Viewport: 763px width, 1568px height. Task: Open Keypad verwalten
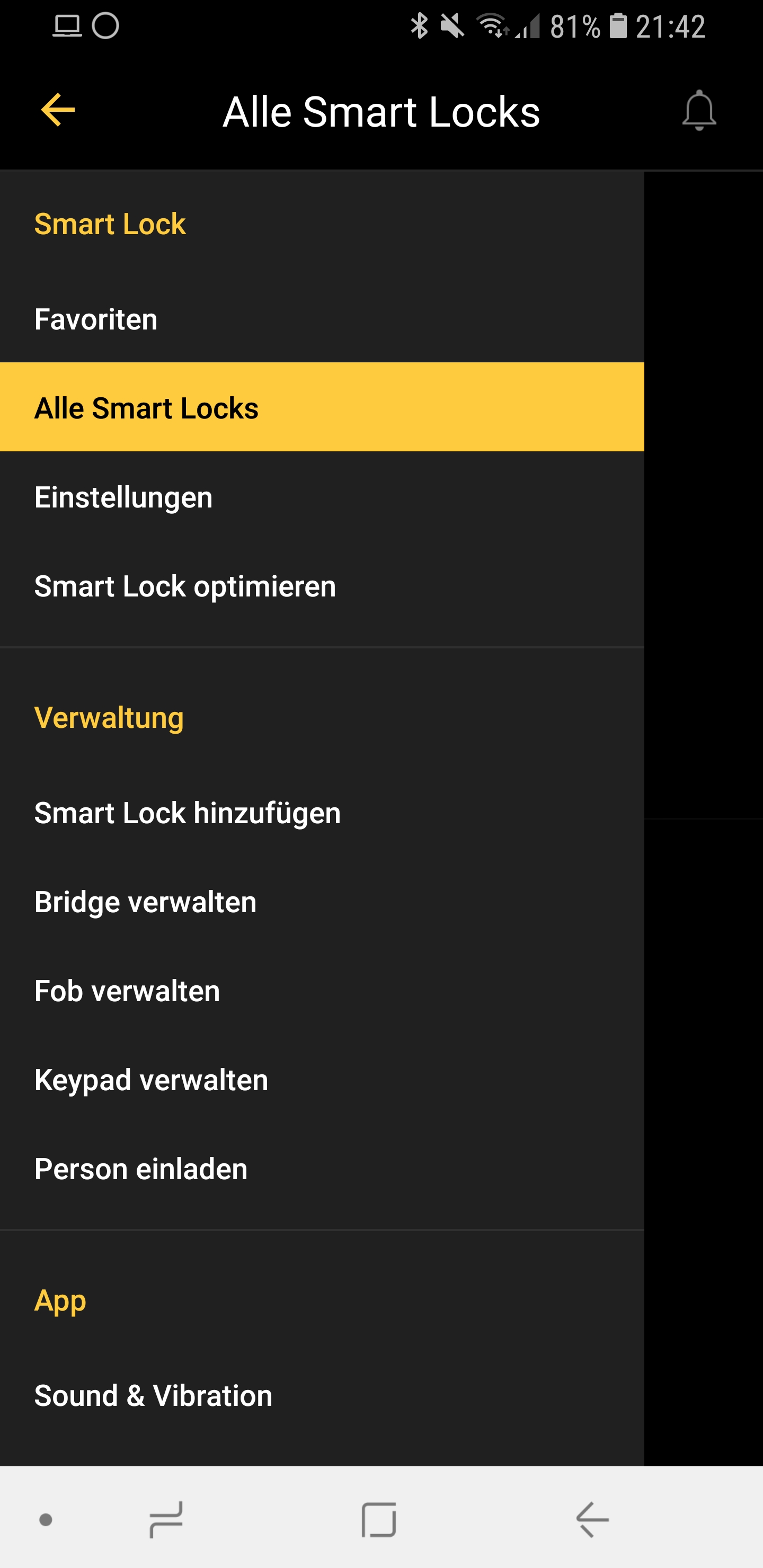151,1080
